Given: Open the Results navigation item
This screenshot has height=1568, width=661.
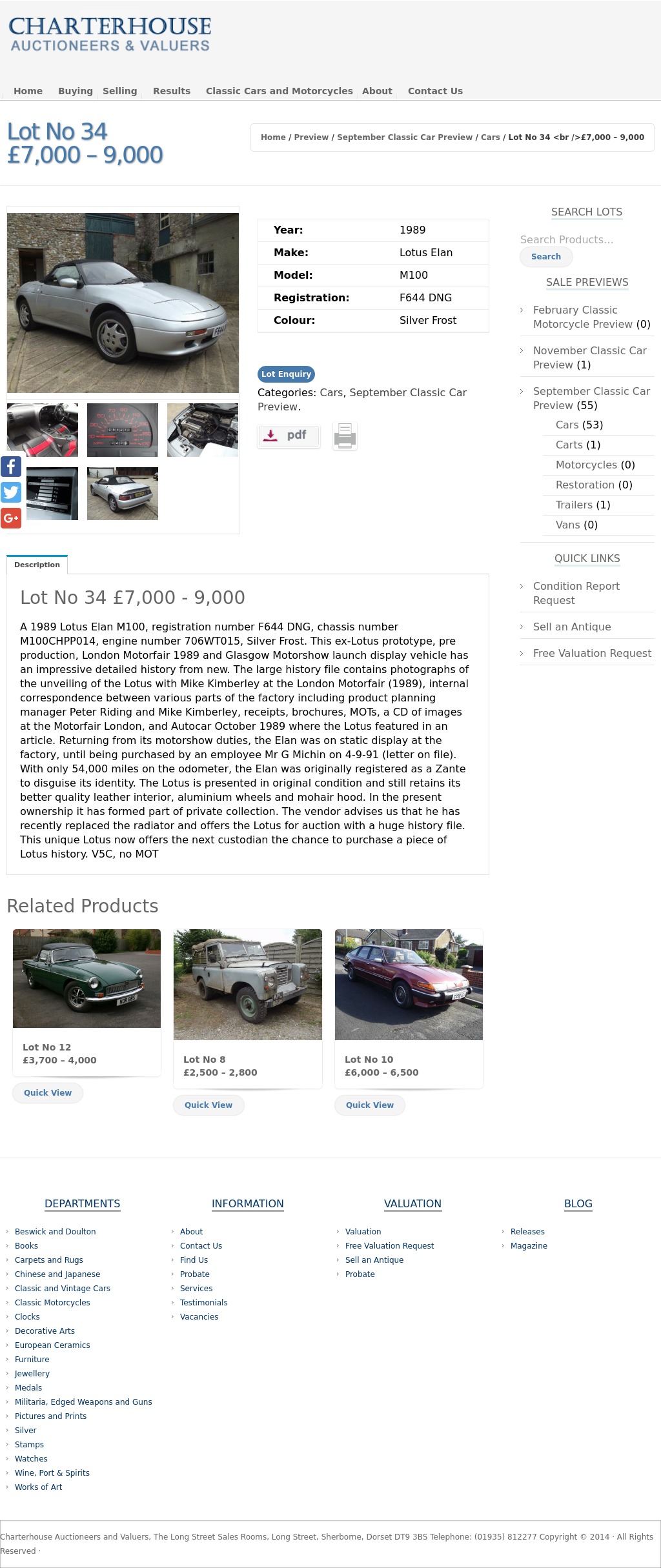Looking at the screenshot, I should [x=171, y=91].
